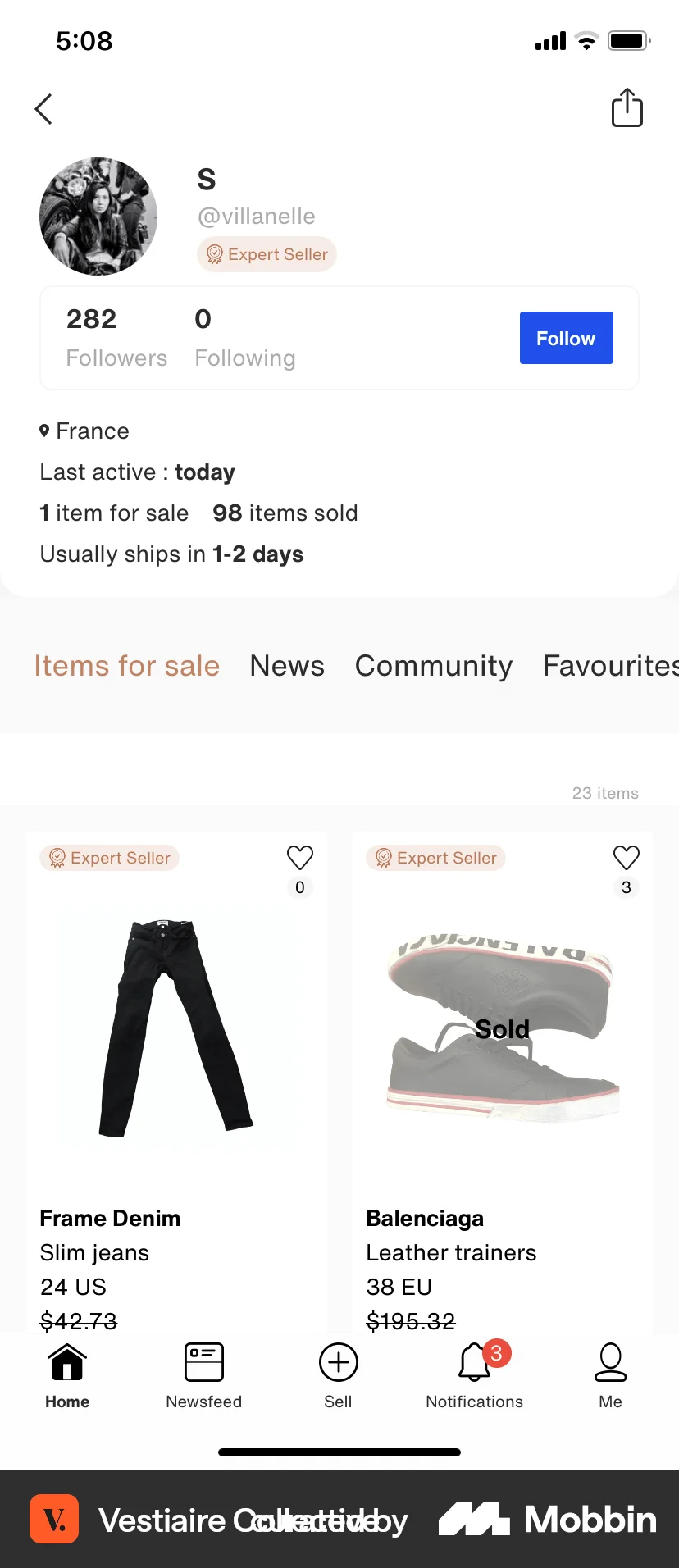Switch to the News tab
This screenshot has height=1568, width=679.
(x=287, y=666)
